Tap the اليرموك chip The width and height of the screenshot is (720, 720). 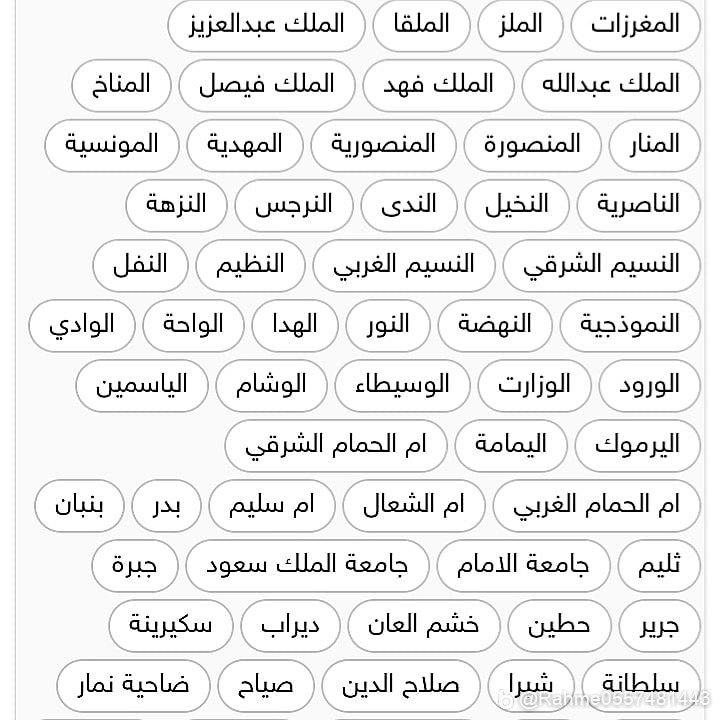point(637,445)
